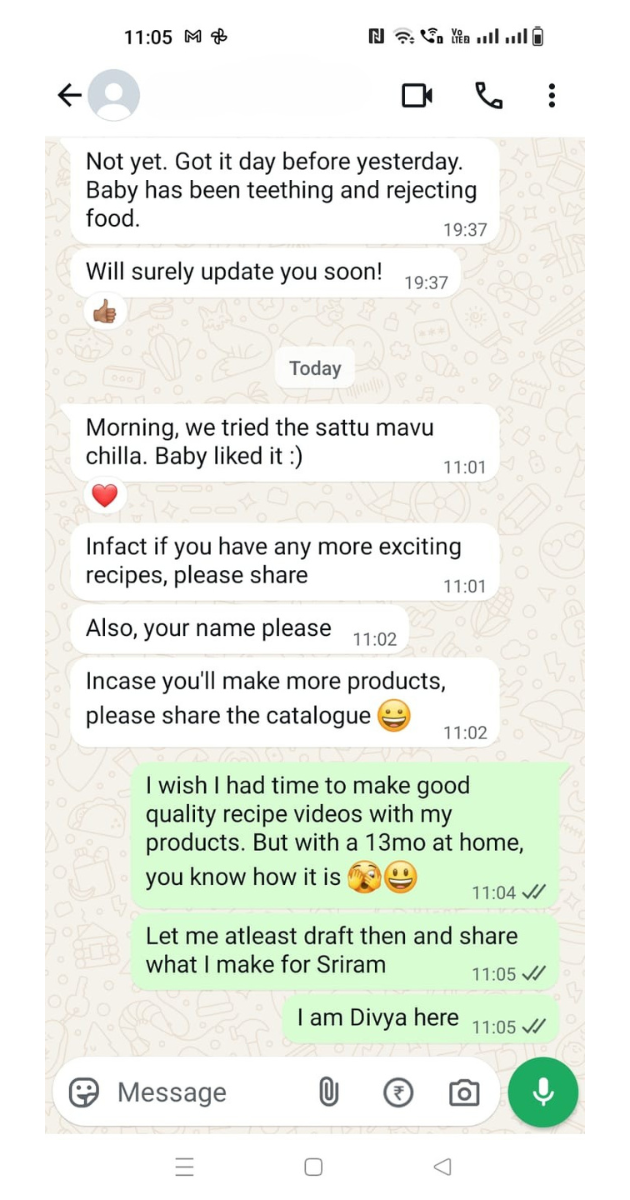This screenshot has width=630, height=1200.
Task: Focus the Message text field
Action: (x=200, y=1093)
